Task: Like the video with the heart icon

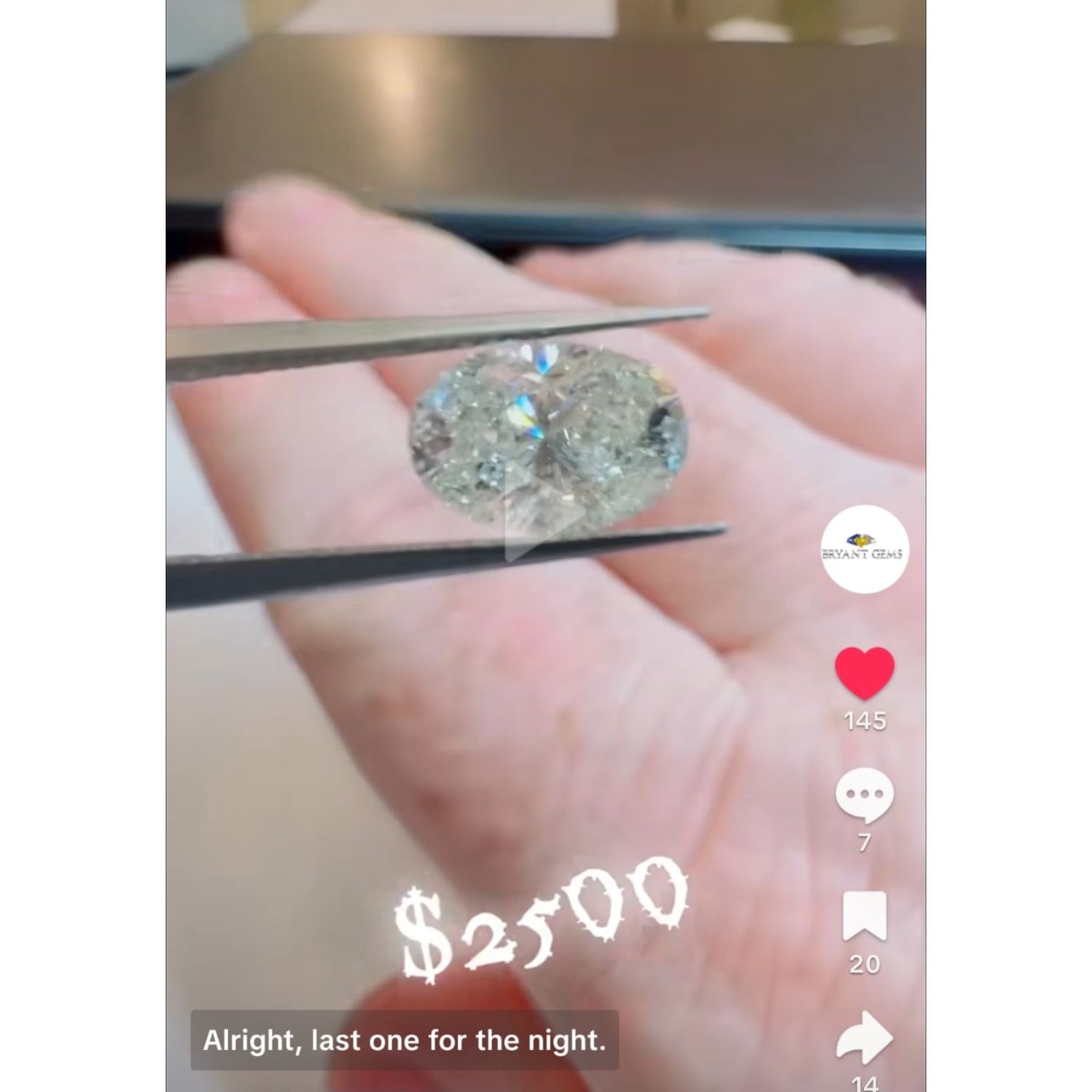Action: (864, 673)
